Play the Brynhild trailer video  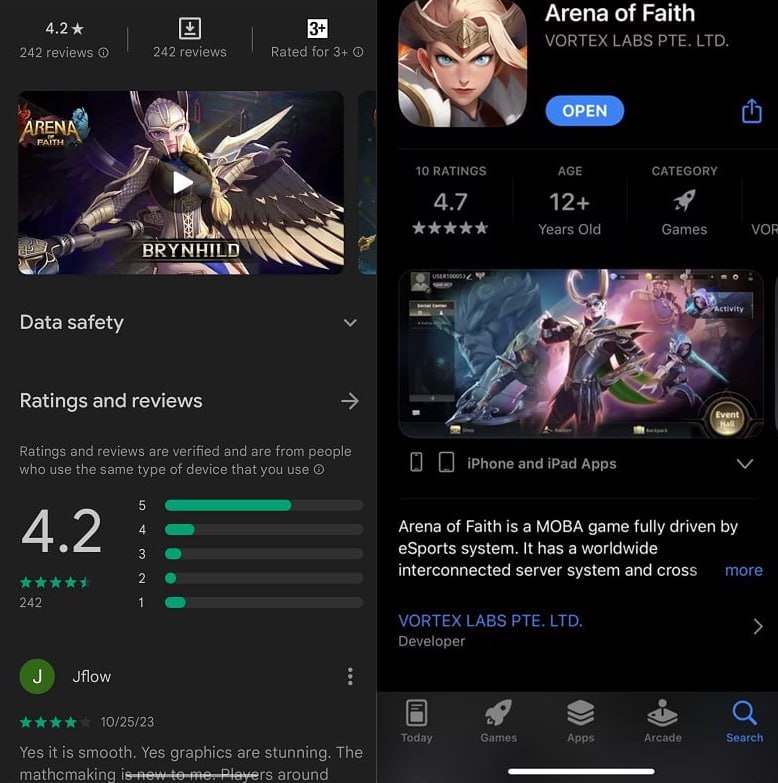click(x=181, y=182)
